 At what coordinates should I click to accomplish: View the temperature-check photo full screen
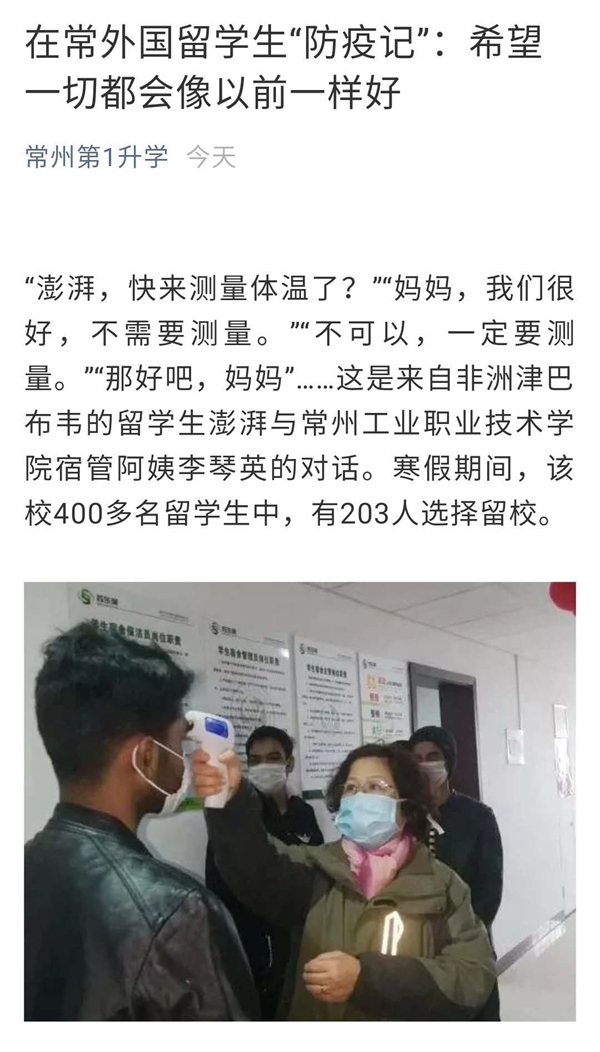click(300, 800)
